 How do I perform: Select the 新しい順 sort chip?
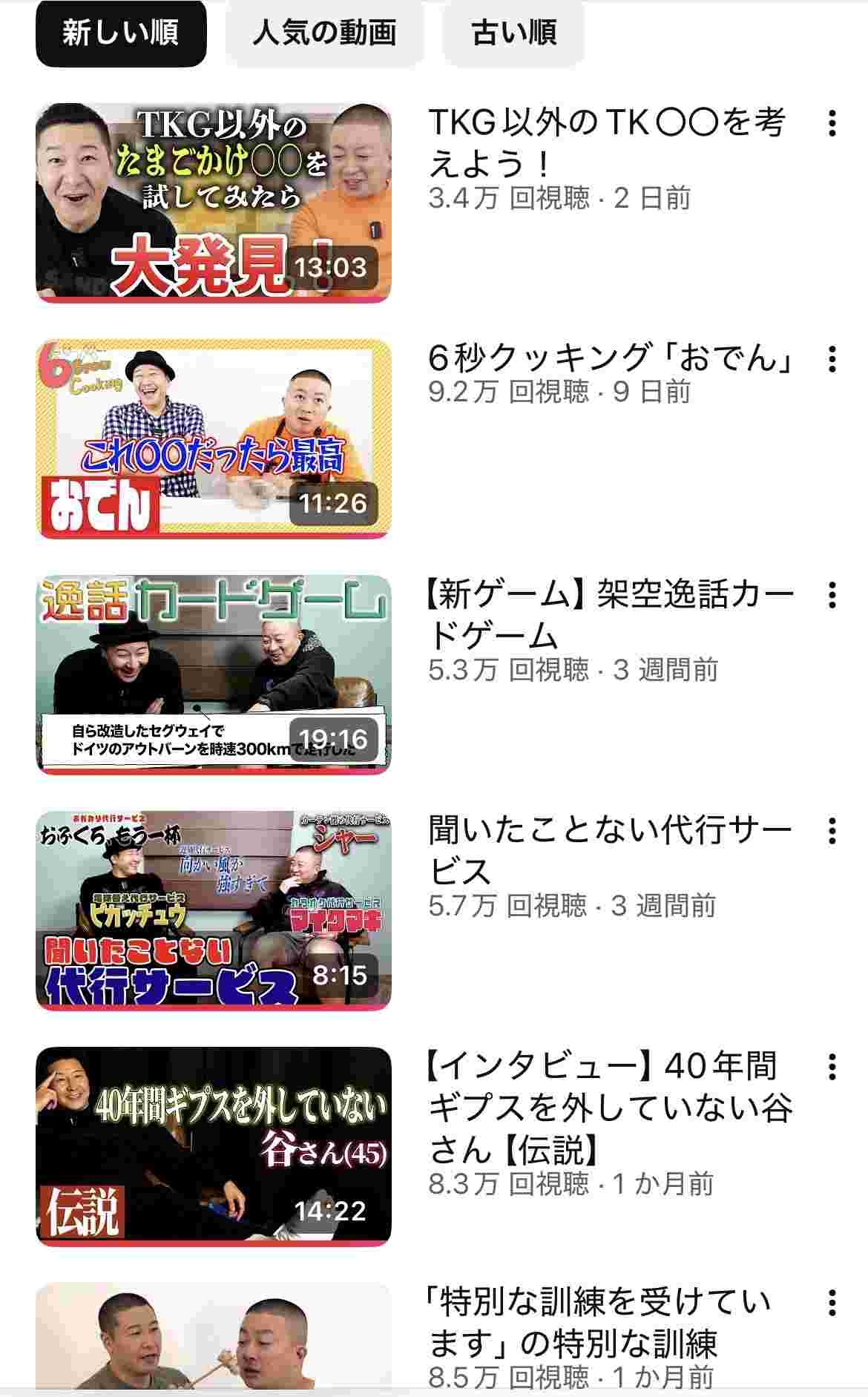tap(120, 33)
